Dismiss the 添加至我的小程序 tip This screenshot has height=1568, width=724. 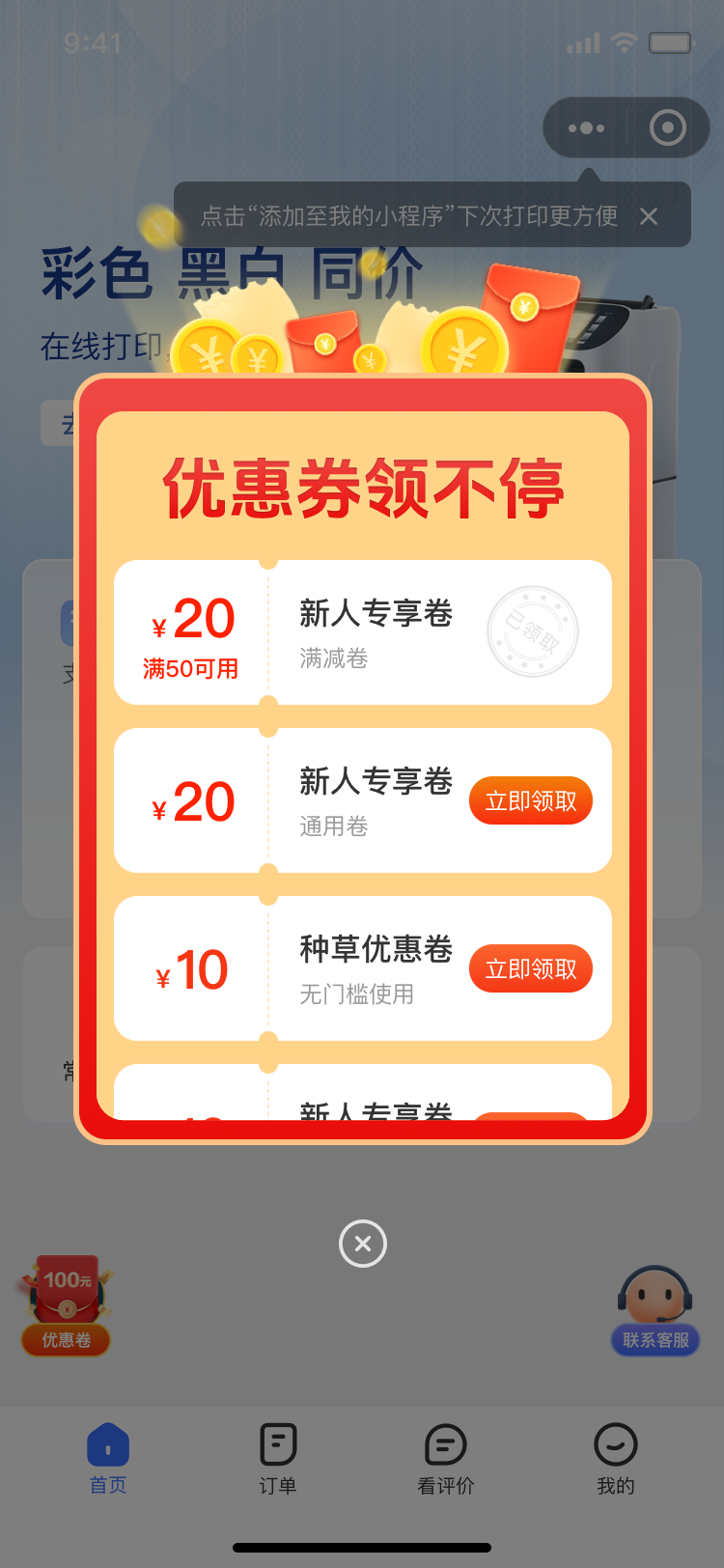(649, 216)
